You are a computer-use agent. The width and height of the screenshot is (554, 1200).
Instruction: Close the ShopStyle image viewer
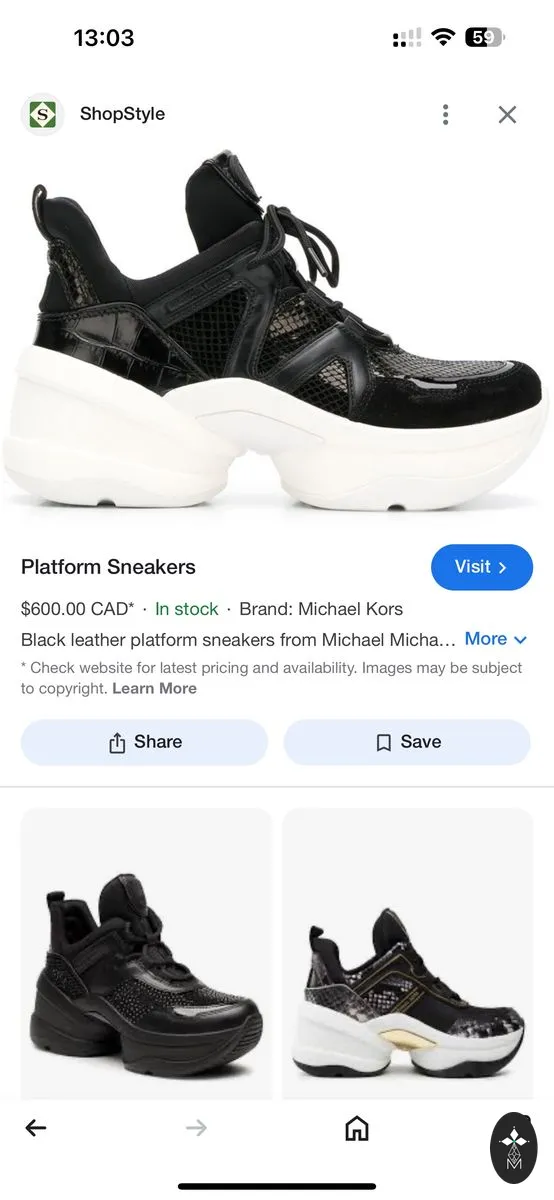[507, 115]
